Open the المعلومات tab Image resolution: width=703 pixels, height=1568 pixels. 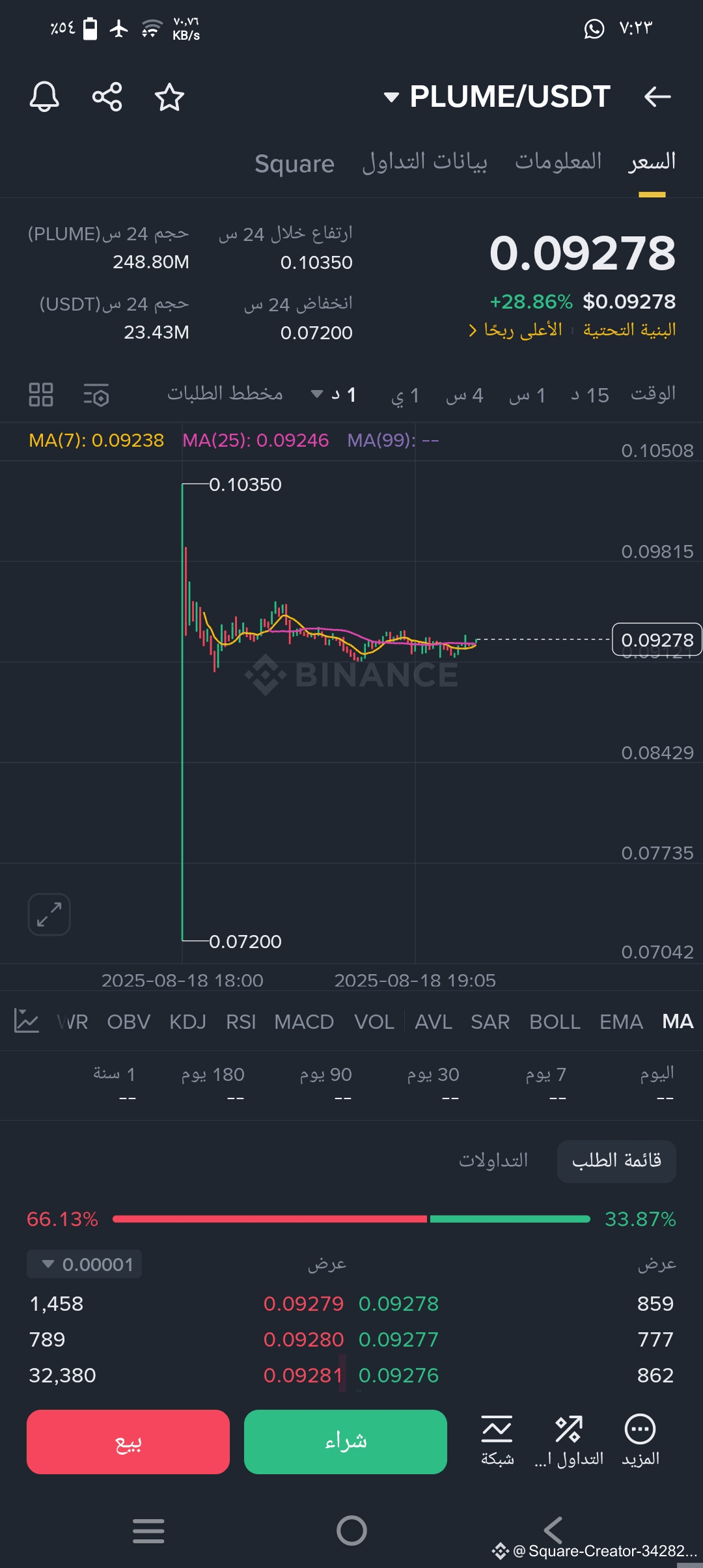point(558,161)
